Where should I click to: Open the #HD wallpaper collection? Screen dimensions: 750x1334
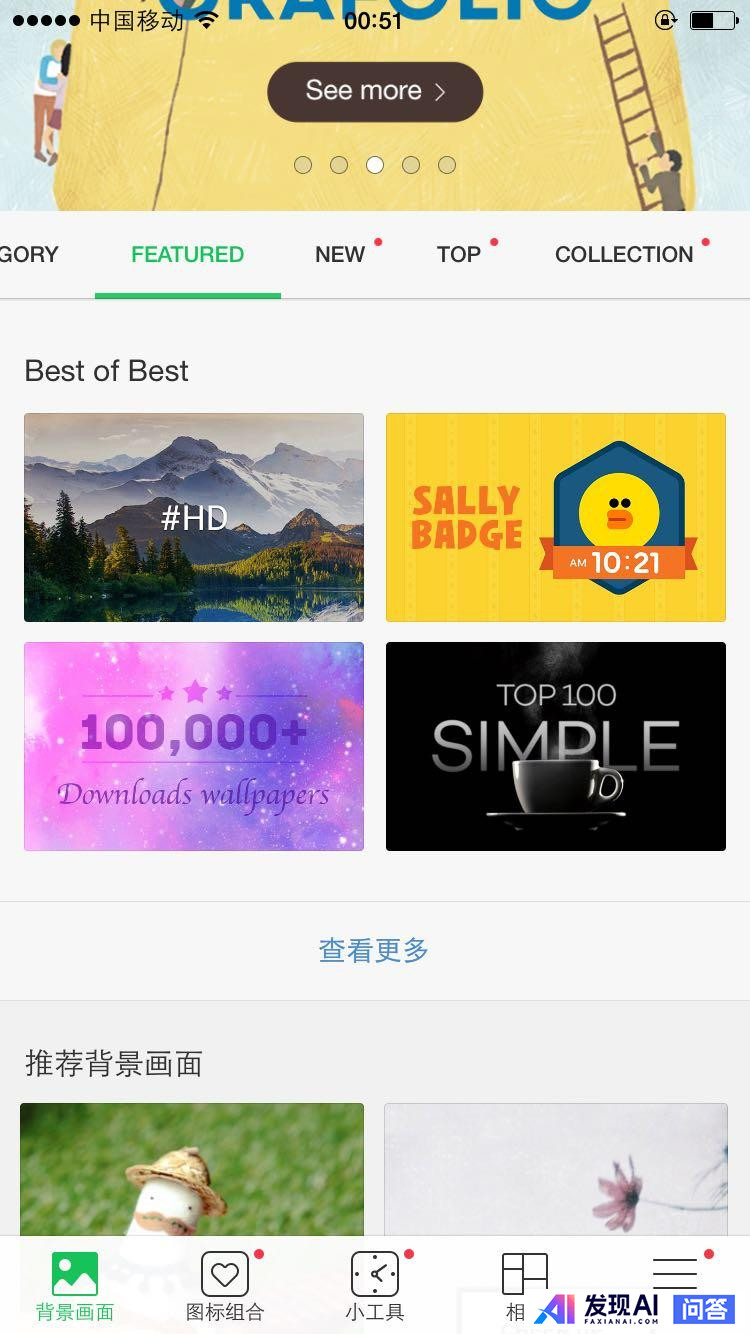tap(194, 517)
